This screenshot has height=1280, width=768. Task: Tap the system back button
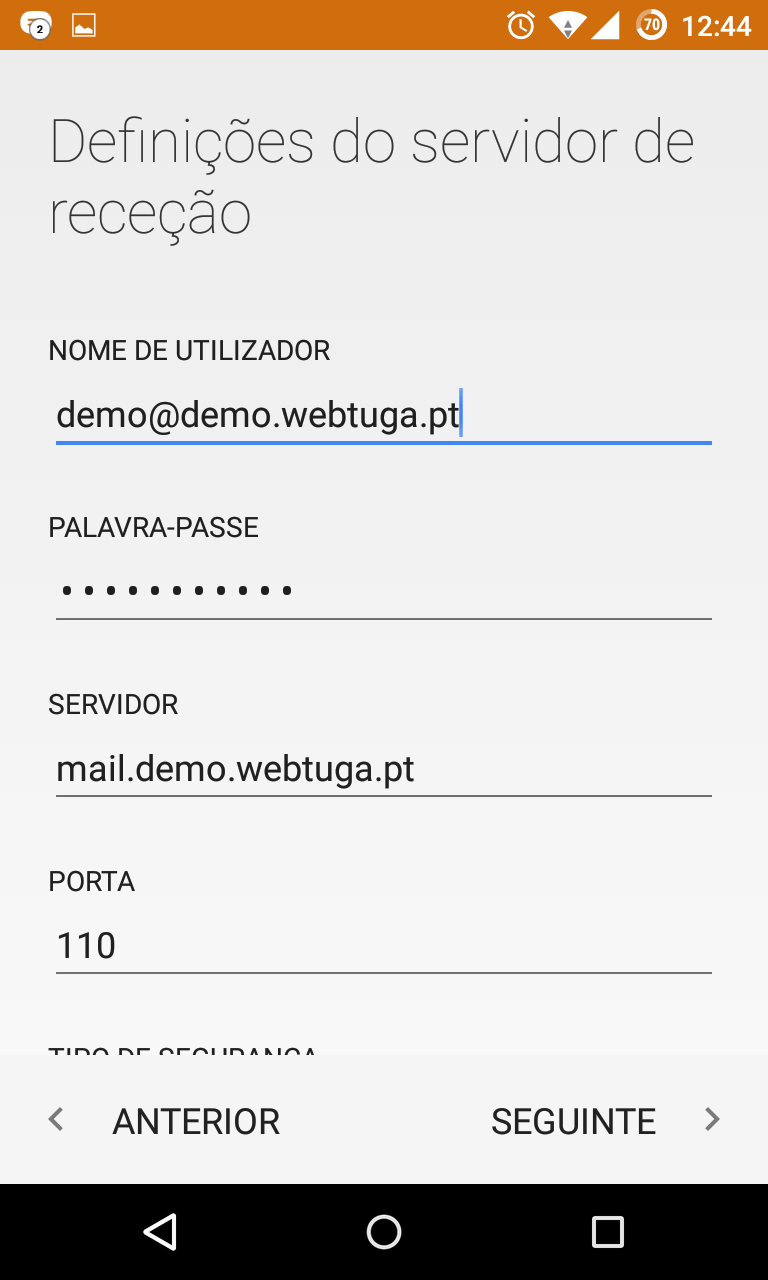[160, 1232]
